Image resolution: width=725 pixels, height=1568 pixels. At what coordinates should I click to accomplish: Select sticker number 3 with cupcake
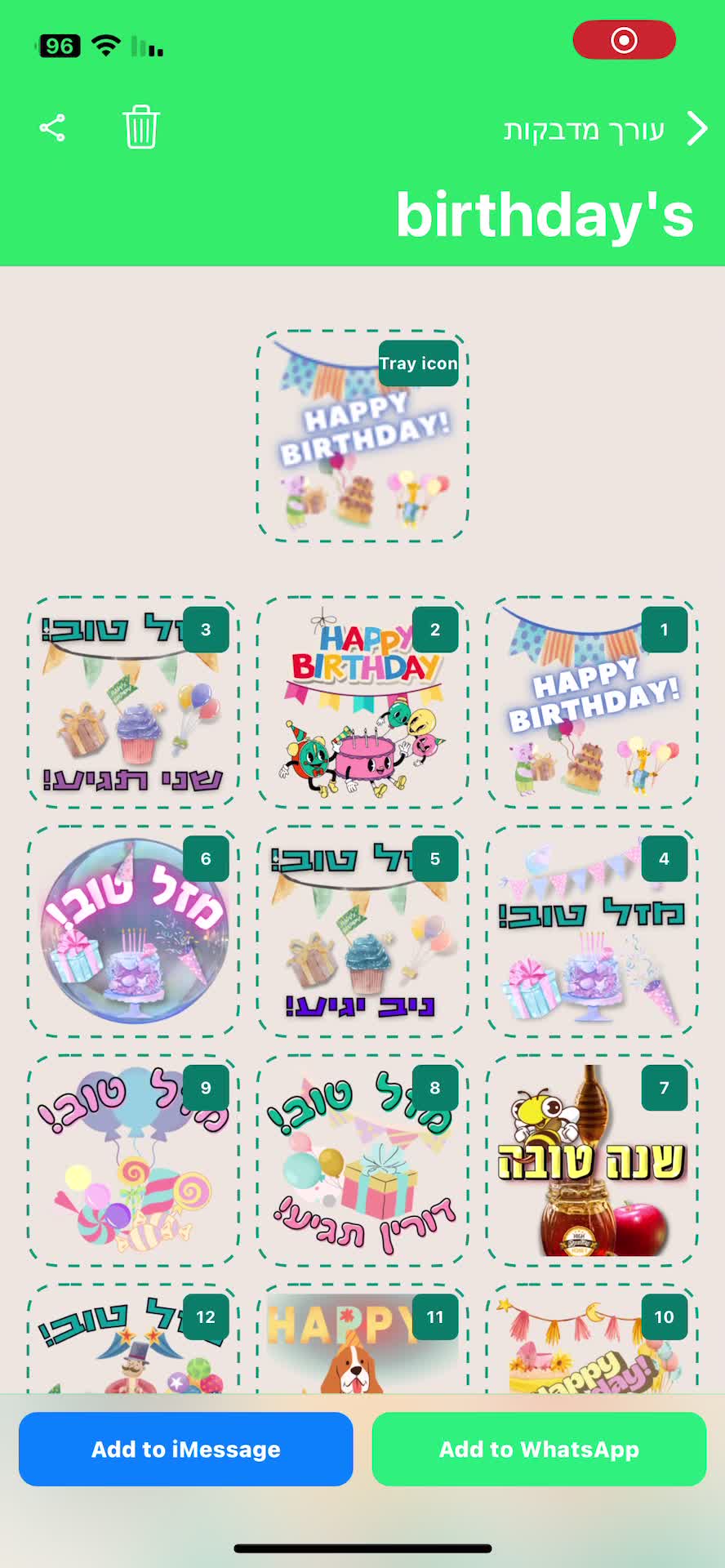133,703
